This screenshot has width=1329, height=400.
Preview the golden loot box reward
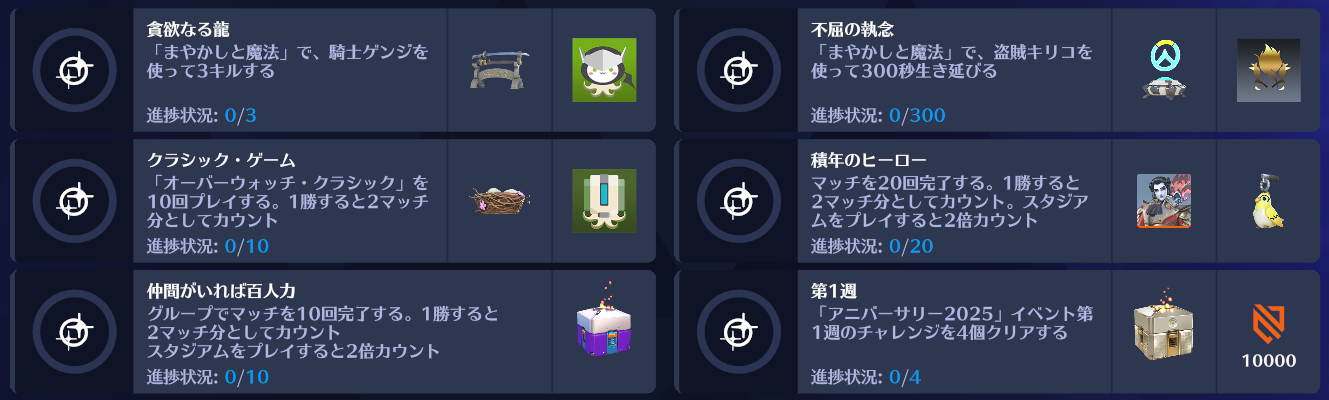coord(1164,332)
